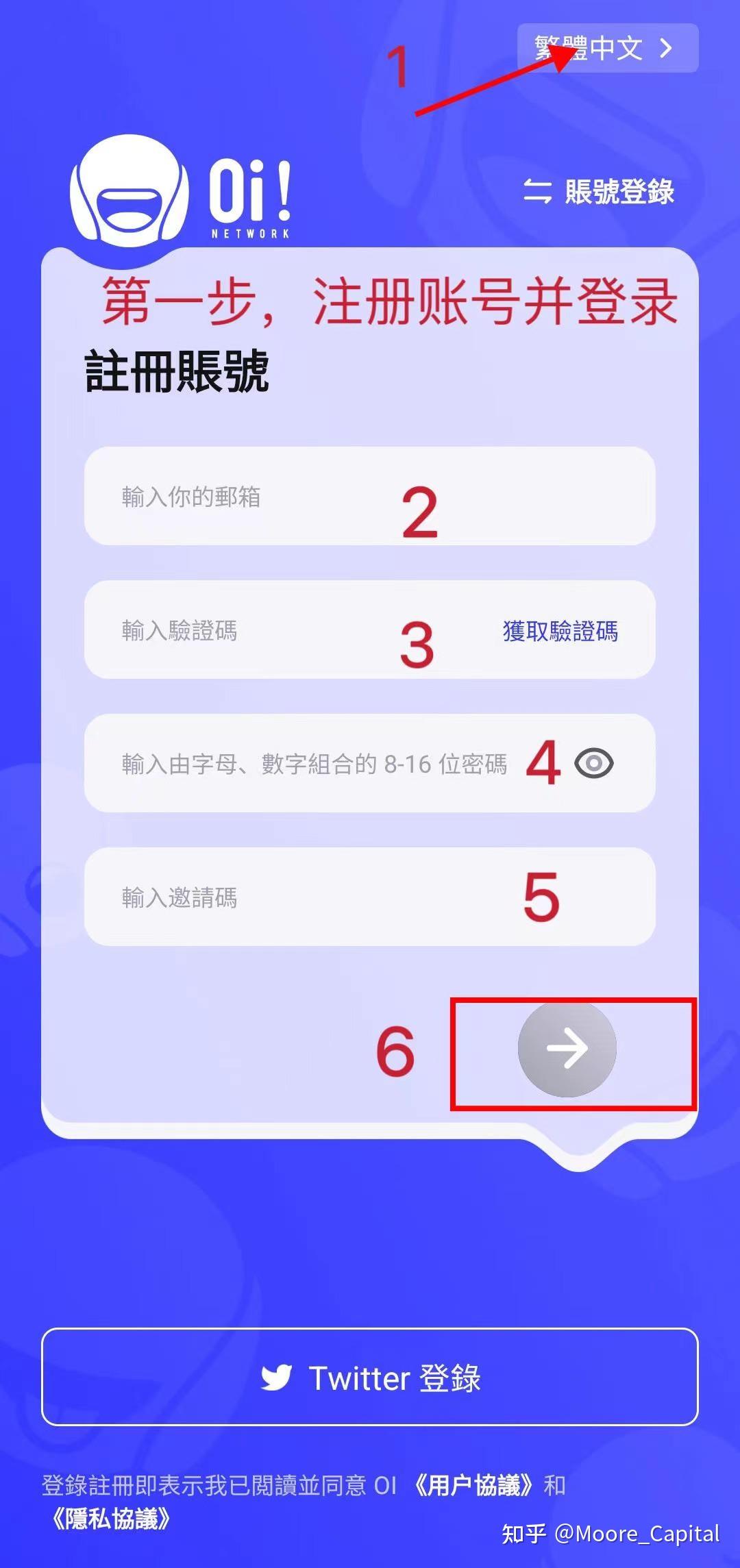Click the chevron next to 繁體中文
This screenshot has height=1568, width=740.
click(x=665, y=49)
